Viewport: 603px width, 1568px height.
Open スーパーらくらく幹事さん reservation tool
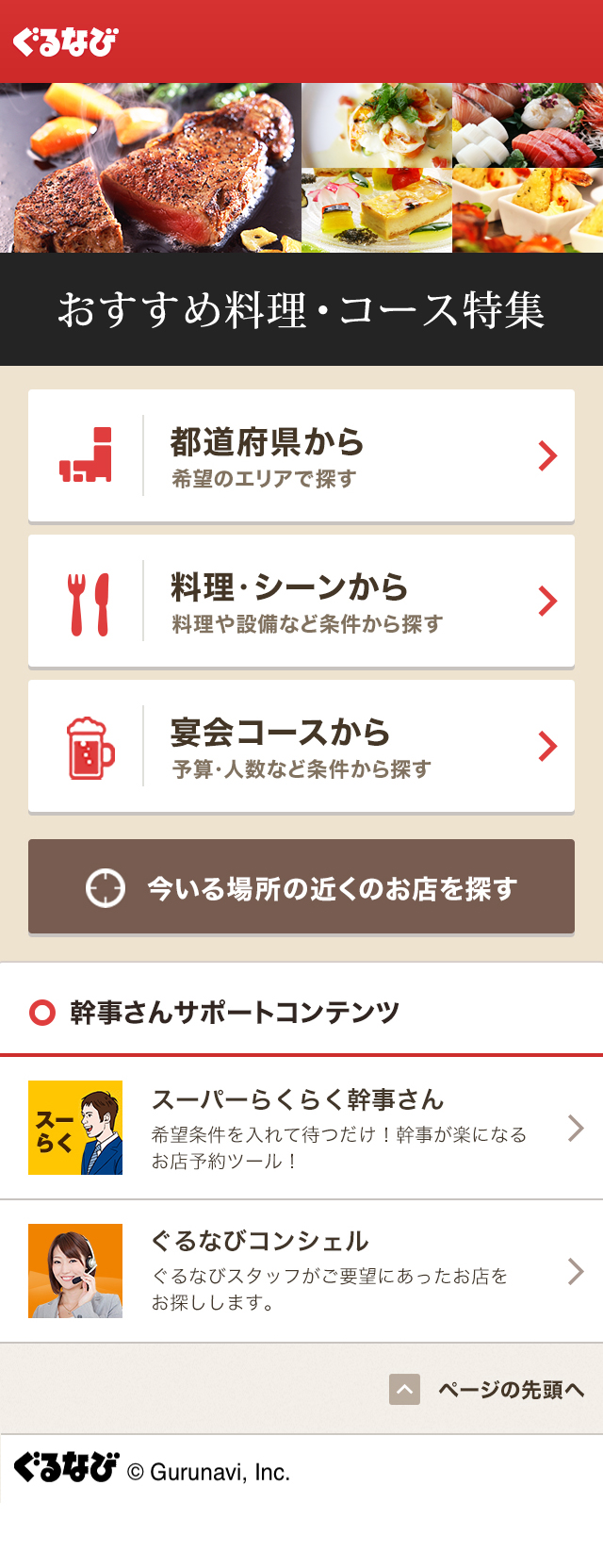click(x=301, y=1129)
